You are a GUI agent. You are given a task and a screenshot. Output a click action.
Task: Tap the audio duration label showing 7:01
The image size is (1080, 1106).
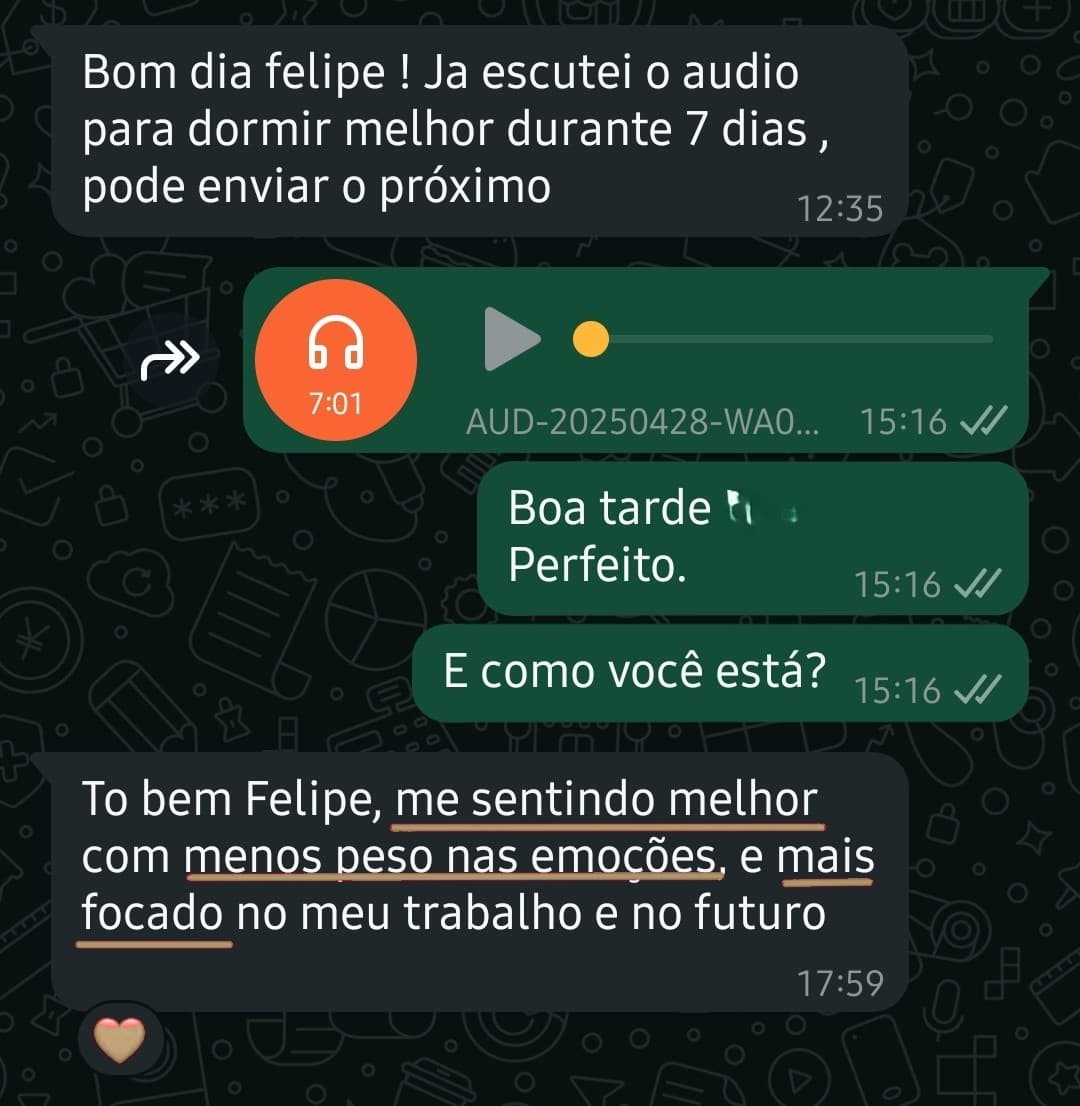[336, 406]
